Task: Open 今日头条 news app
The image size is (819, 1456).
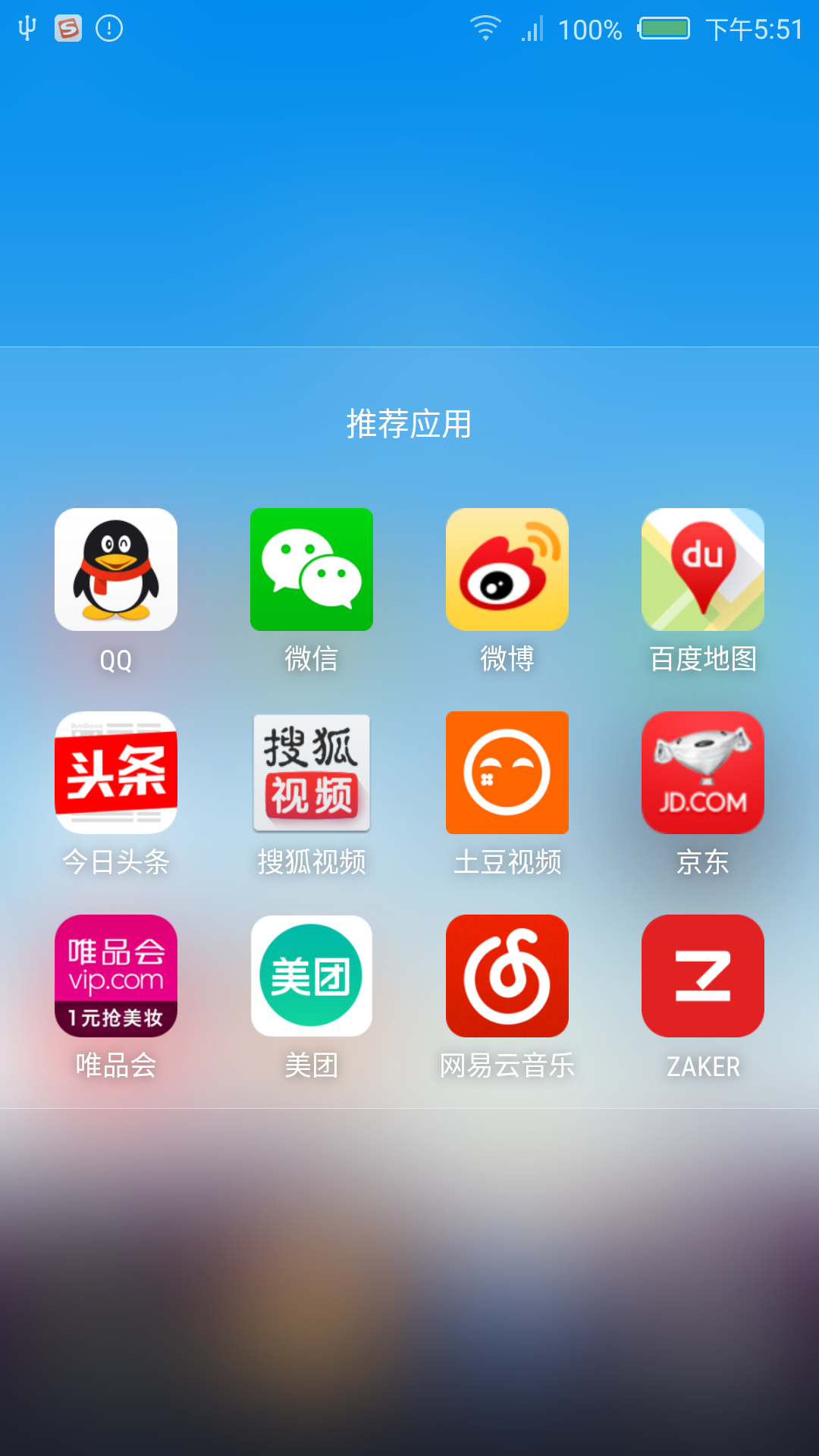Action: [x=116, y=773]
